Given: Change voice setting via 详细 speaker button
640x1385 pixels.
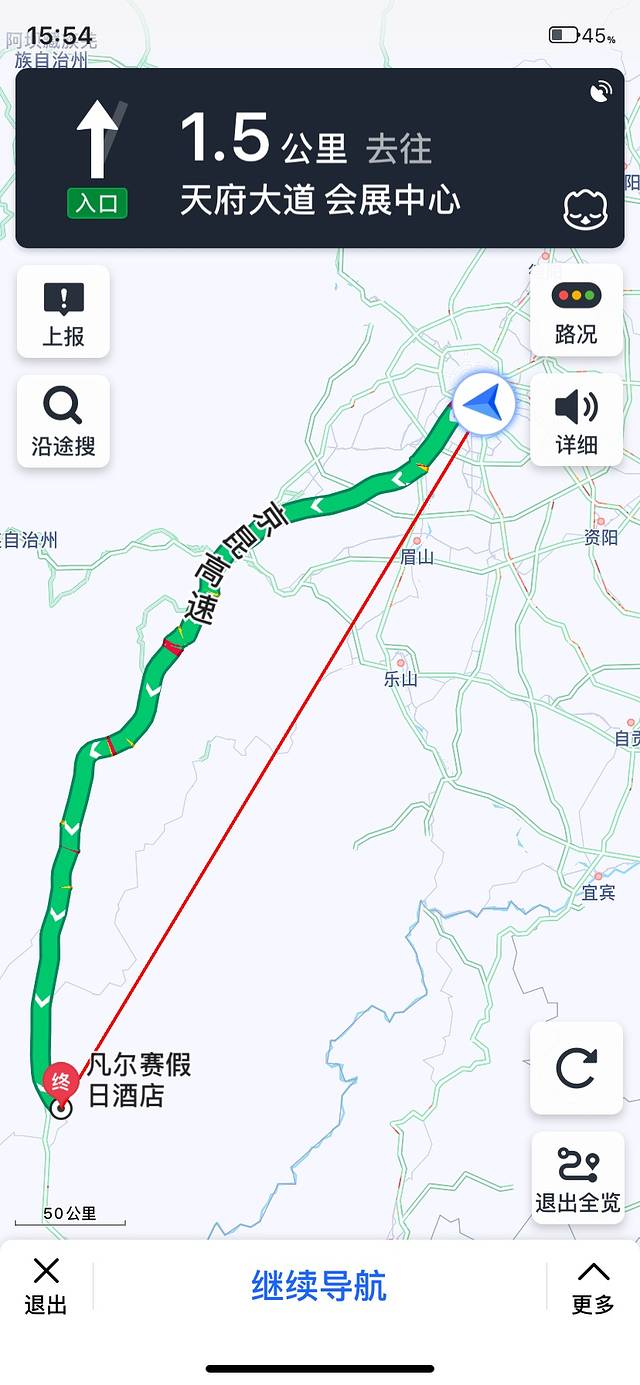Looking at the screenshot, I should click(576, 420).
